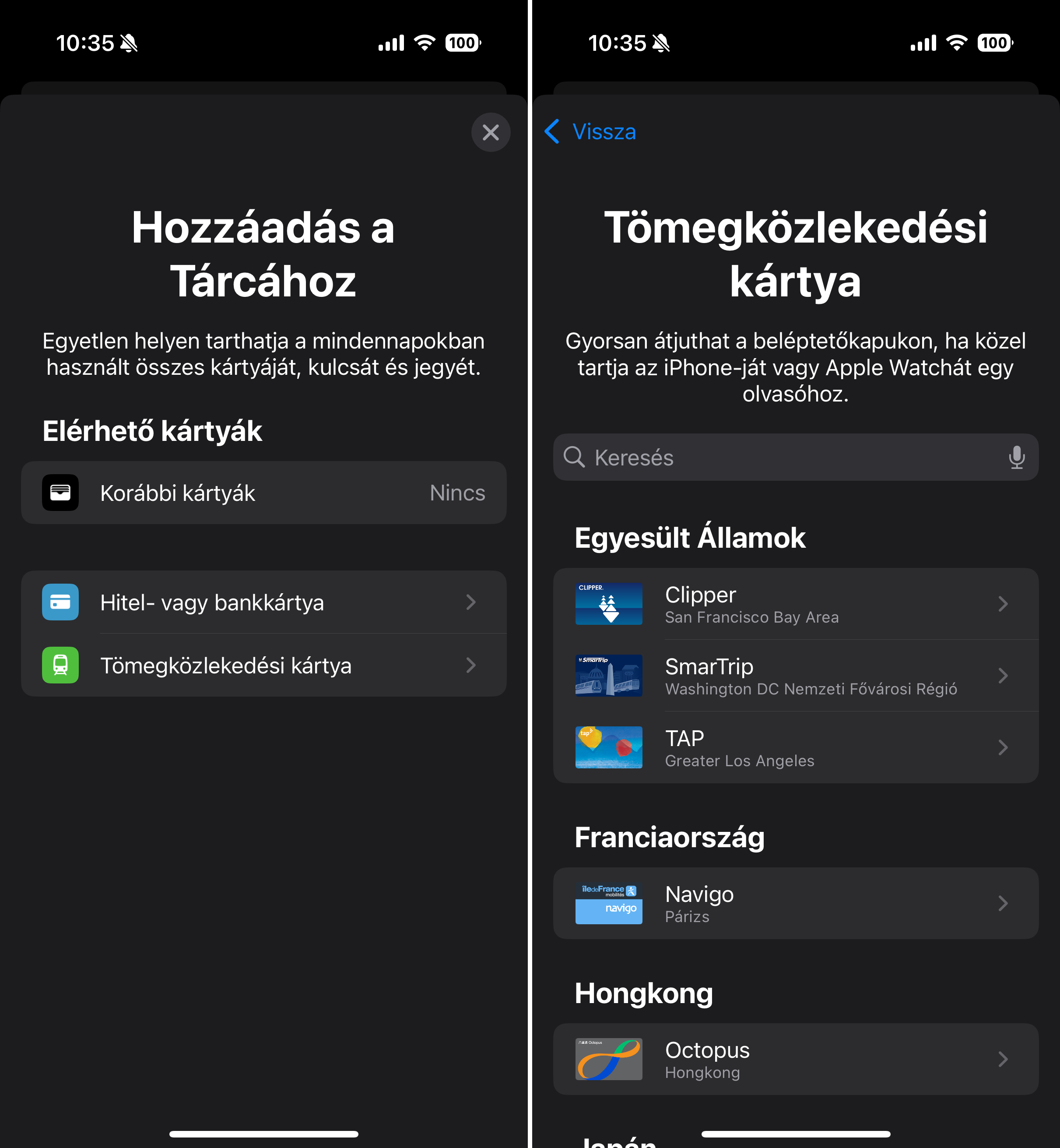Select the Octopus card logo
The height and width of the screenshot is (1148, 1060).
coord(609,1059)
